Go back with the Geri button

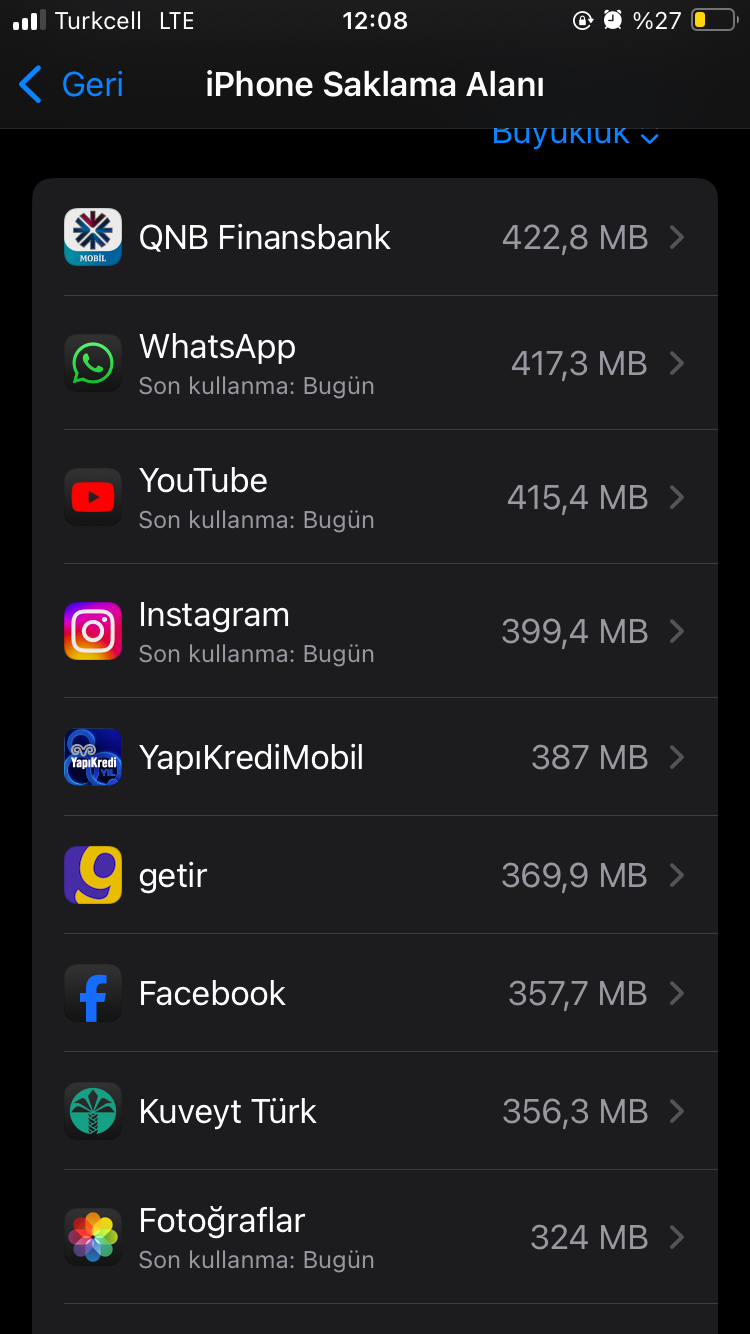point(71,85)
